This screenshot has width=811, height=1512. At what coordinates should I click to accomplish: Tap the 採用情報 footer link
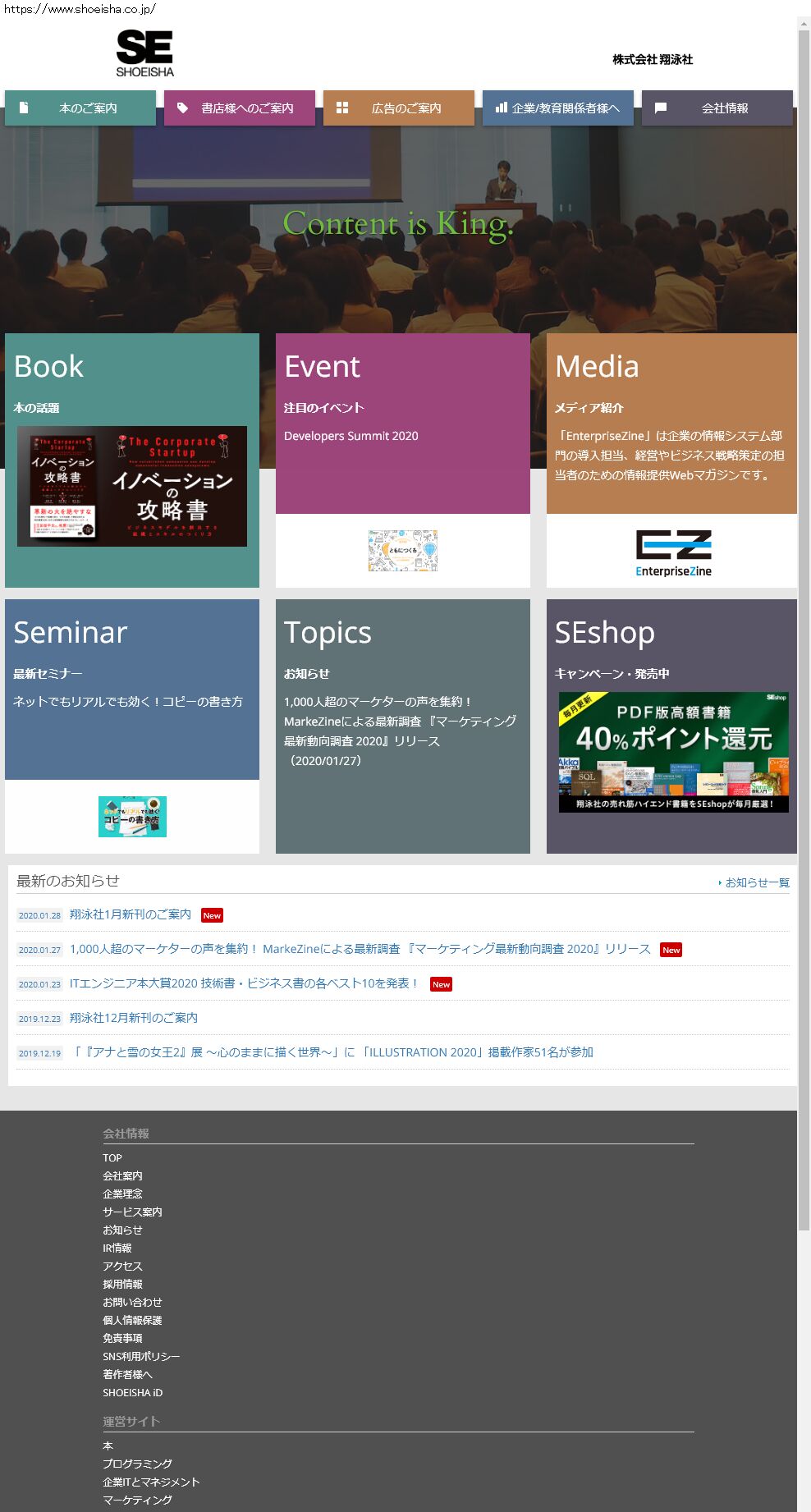click(122, 1285)
